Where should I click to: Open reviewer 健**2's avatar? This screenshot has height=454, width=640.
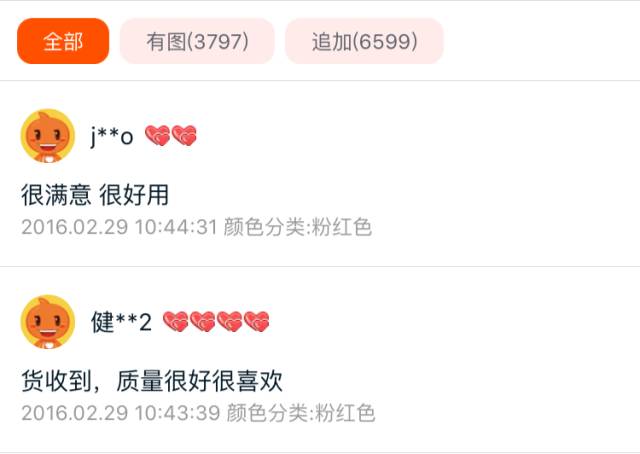click(48, 322)
